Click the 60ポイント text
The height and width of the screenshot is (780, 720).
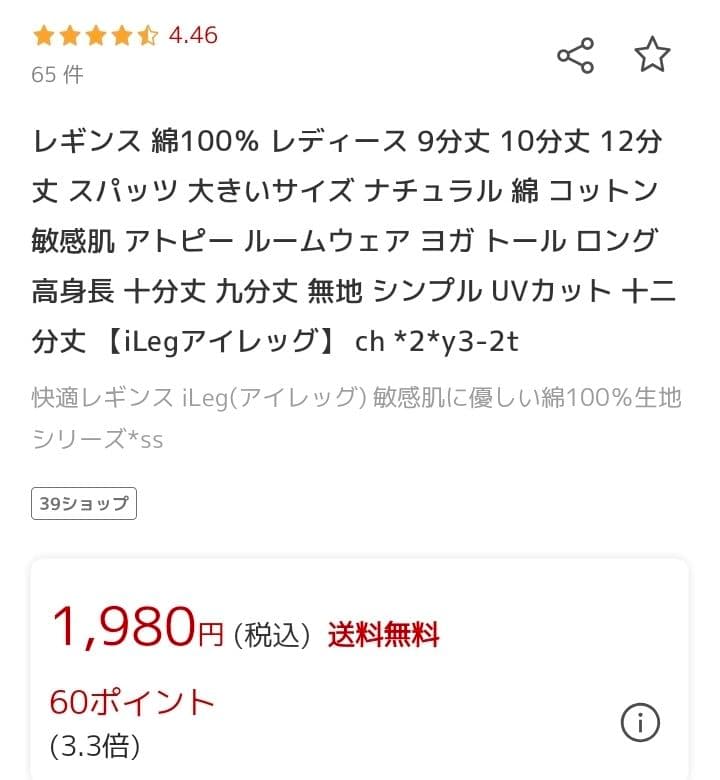tap(131, 701)
